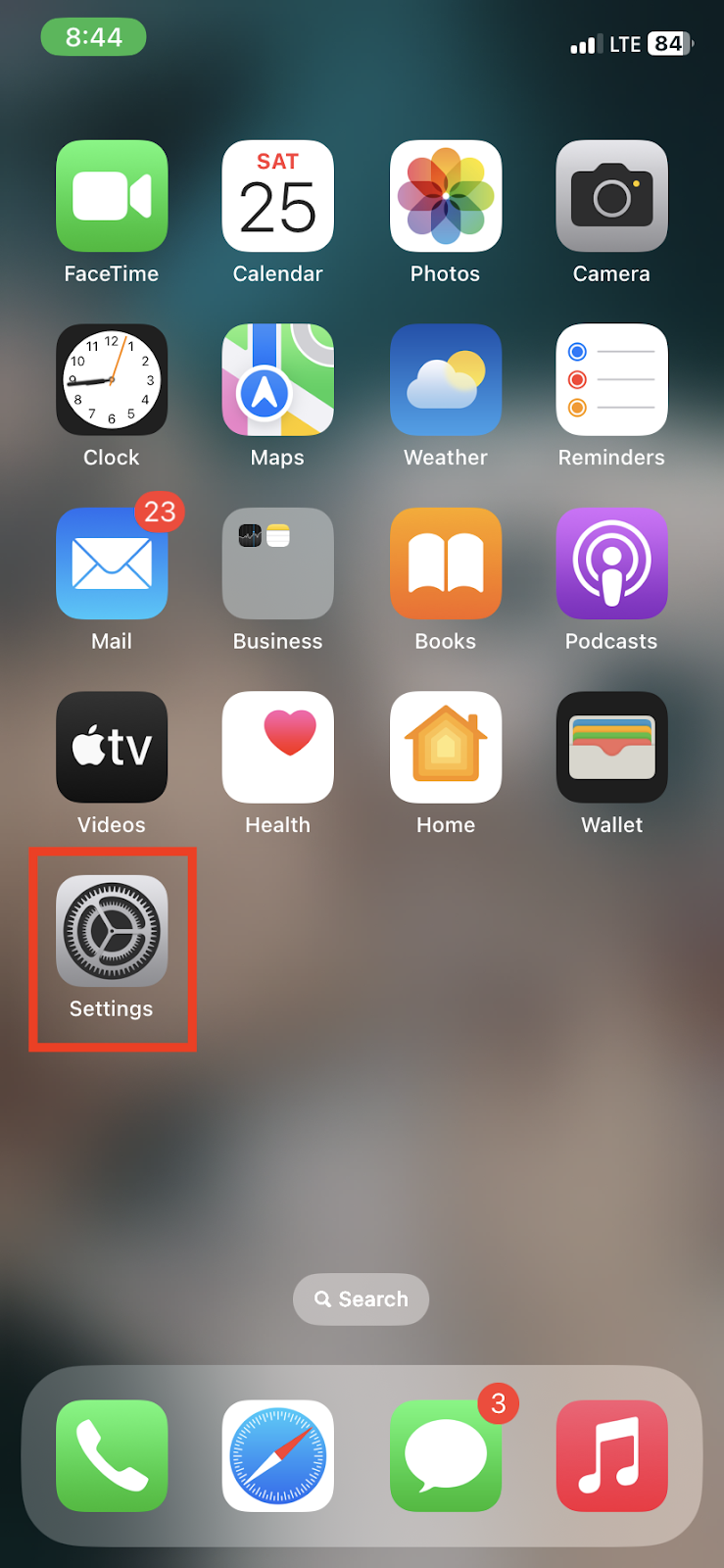Open Maps
This screenshot has height=1568, width=724.
[278, 380]
